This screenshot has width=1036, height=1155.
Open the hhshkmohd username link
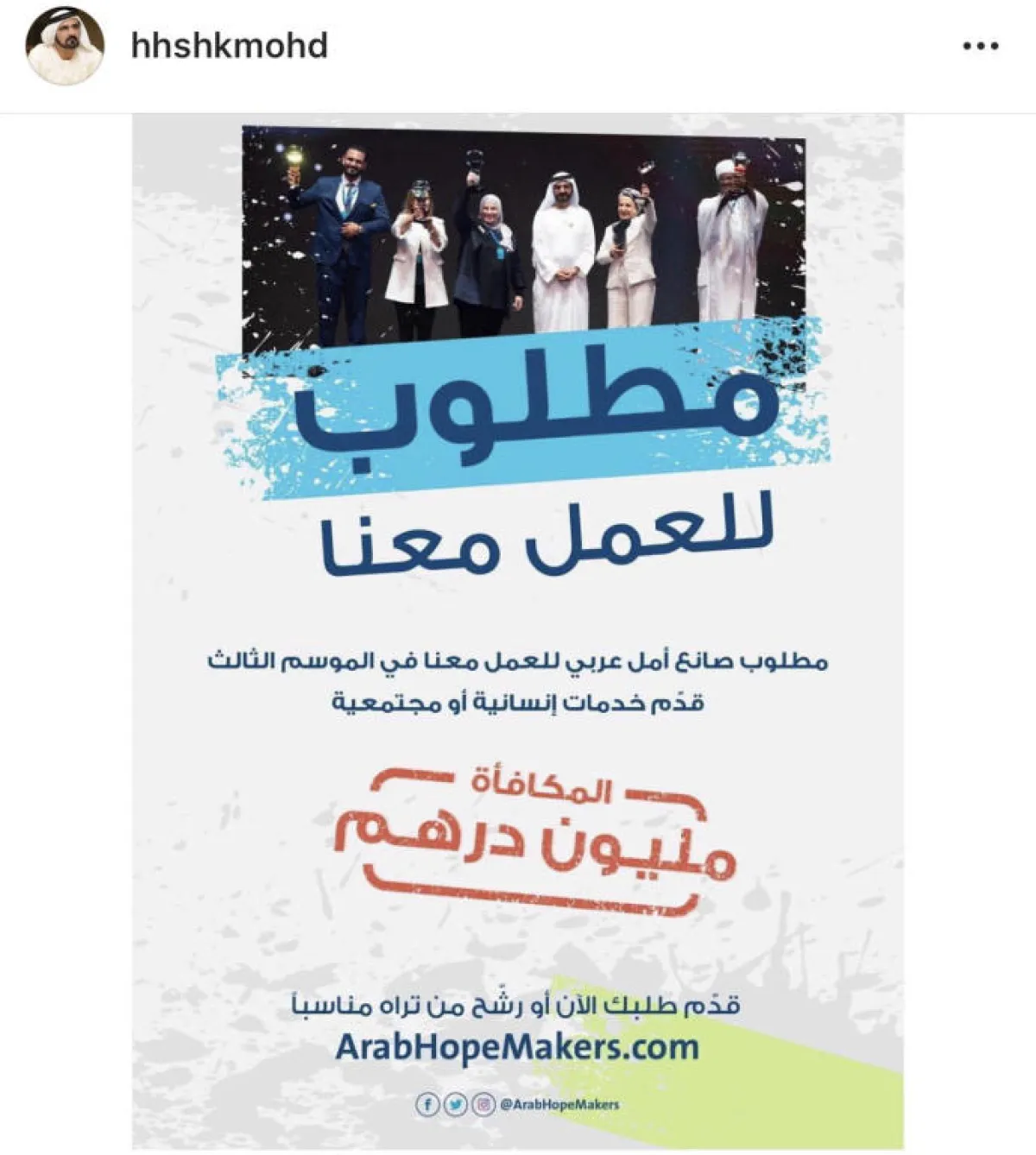(x=229, y=46)
